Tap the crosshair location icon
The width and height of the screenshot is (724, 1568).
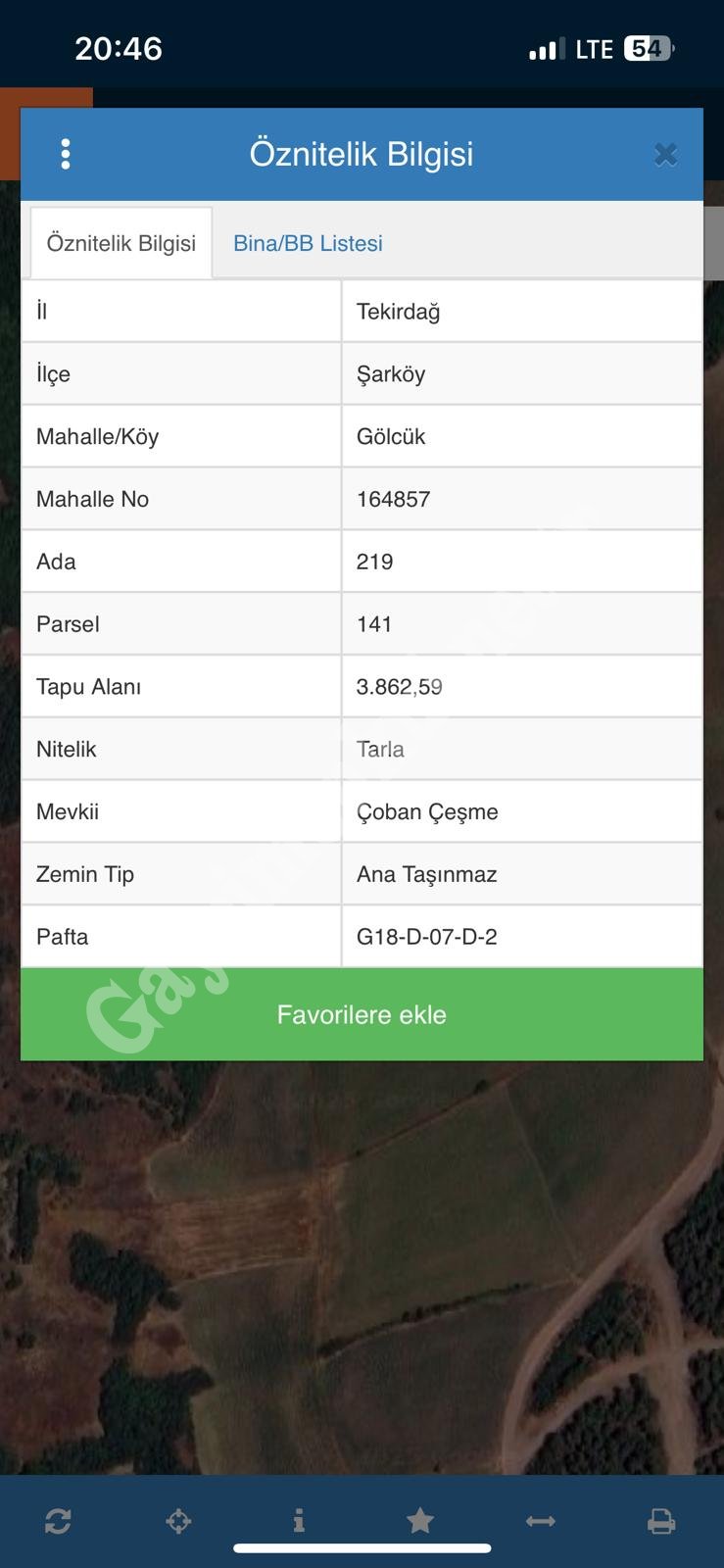click(x=178, y=1521)
